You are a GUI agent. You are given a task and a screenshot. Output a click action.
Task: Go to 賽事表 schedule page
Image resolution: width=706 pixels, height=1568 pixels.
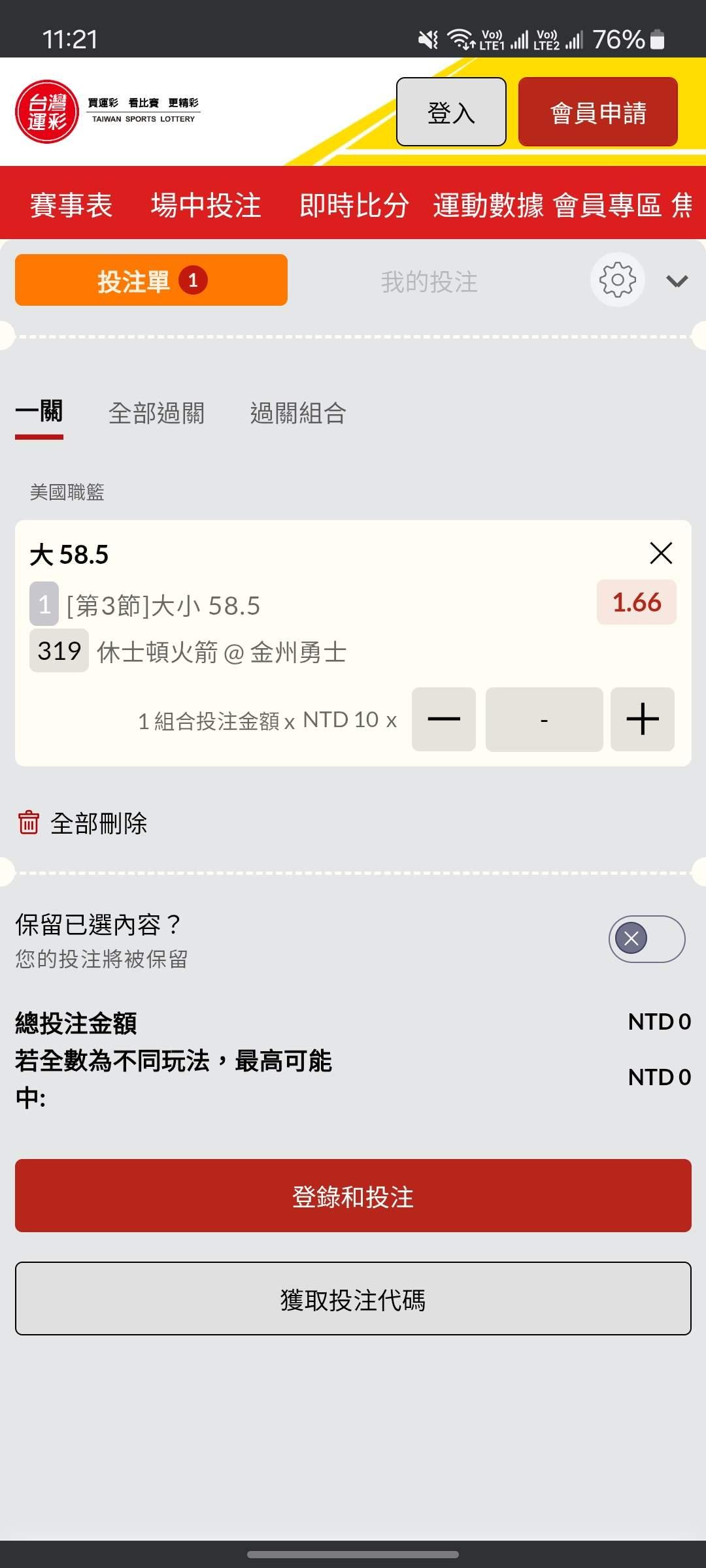pos(71,205)
